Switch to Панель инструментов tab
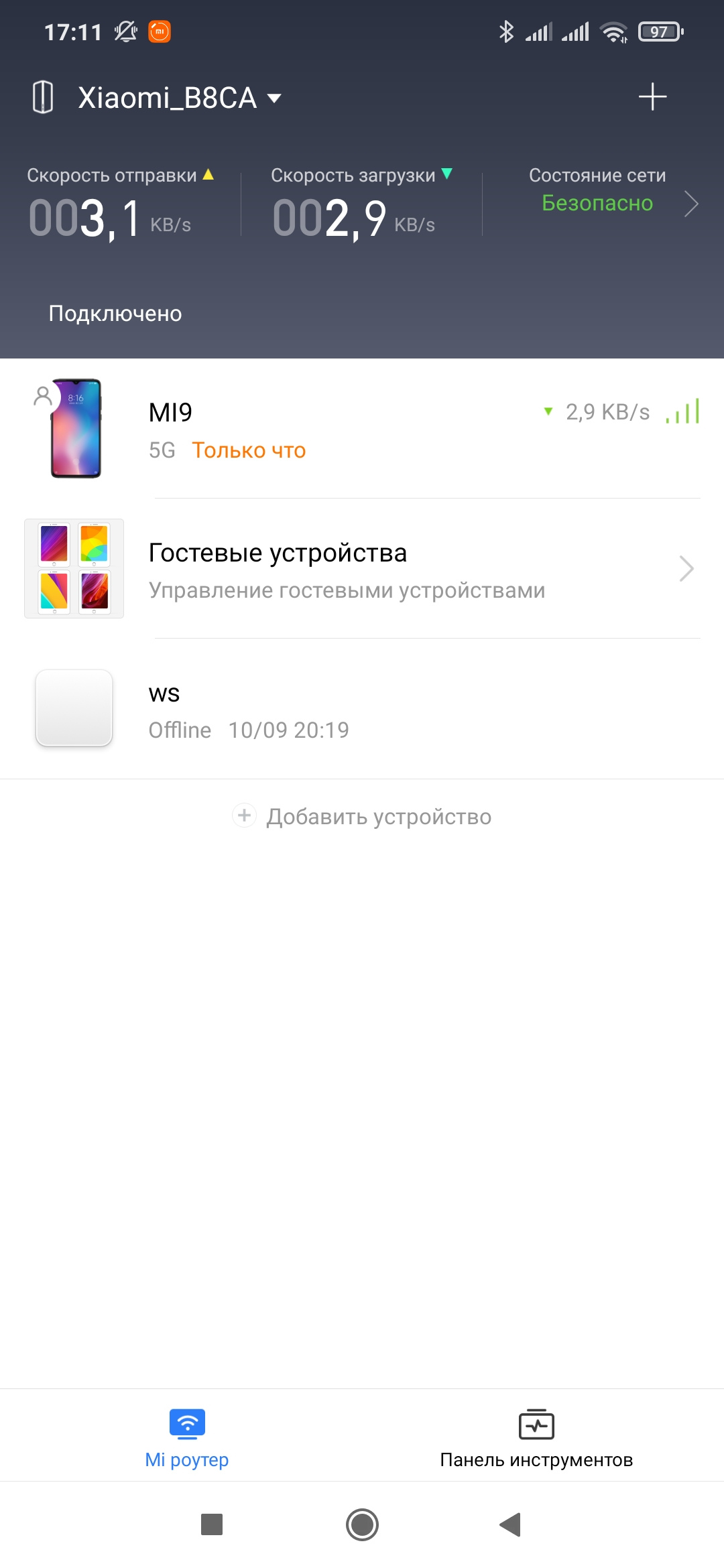Screen dimensions: 724x1568 (x=536, y=1438)
